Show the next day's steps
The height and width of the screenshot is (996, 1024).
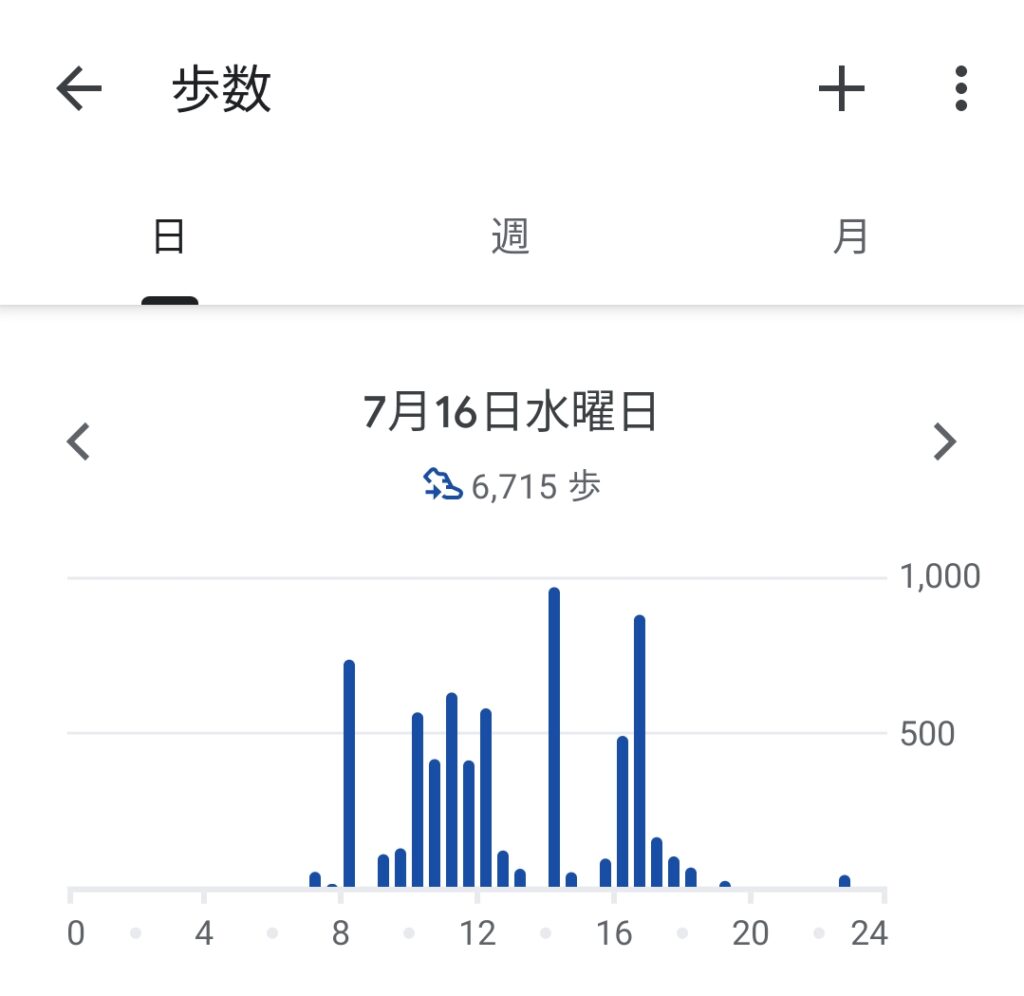pos(944,441)
